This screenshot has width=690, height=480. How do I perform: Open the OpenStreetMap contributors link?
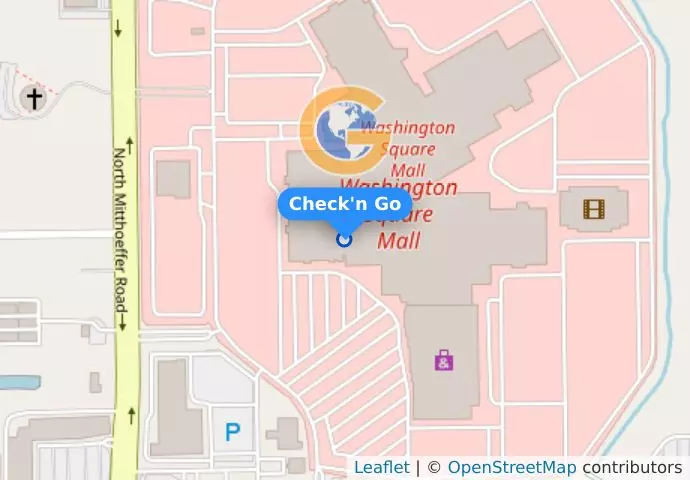click(511, 468)
